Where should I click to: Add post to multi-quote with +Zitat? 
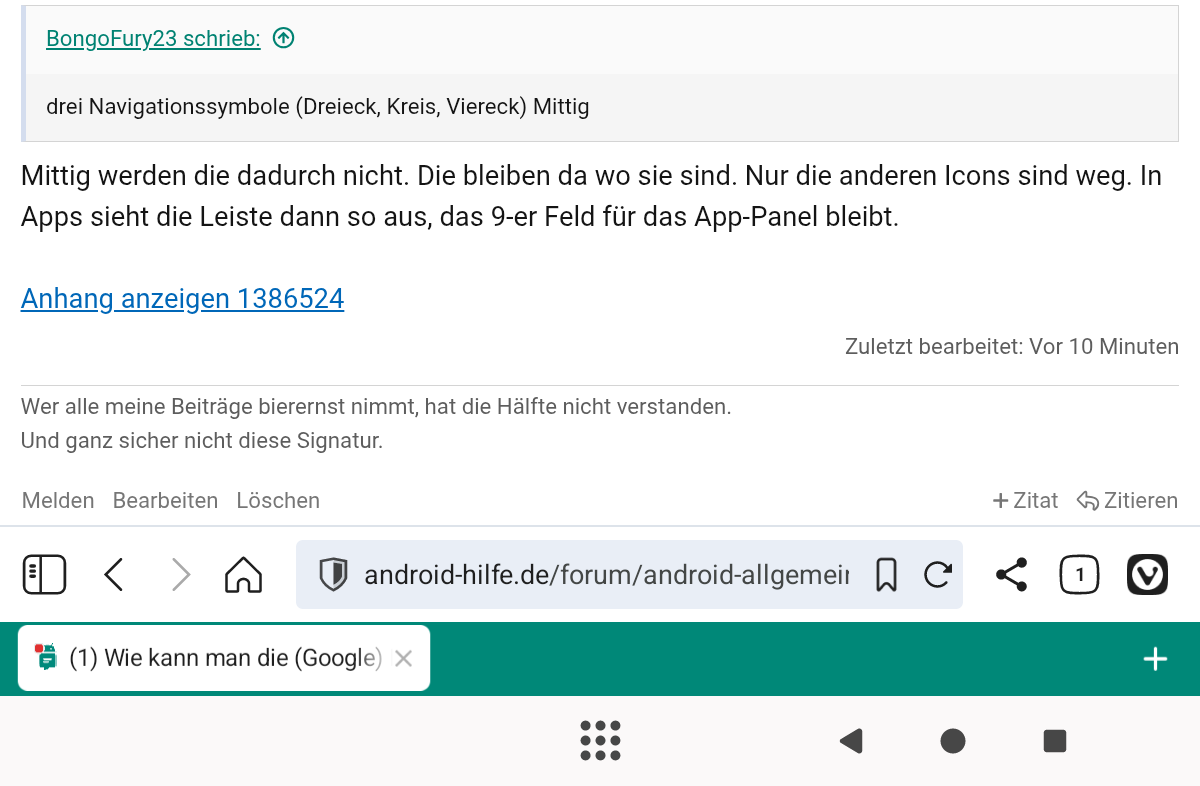pyautogui.click(x=1025, y=500)
